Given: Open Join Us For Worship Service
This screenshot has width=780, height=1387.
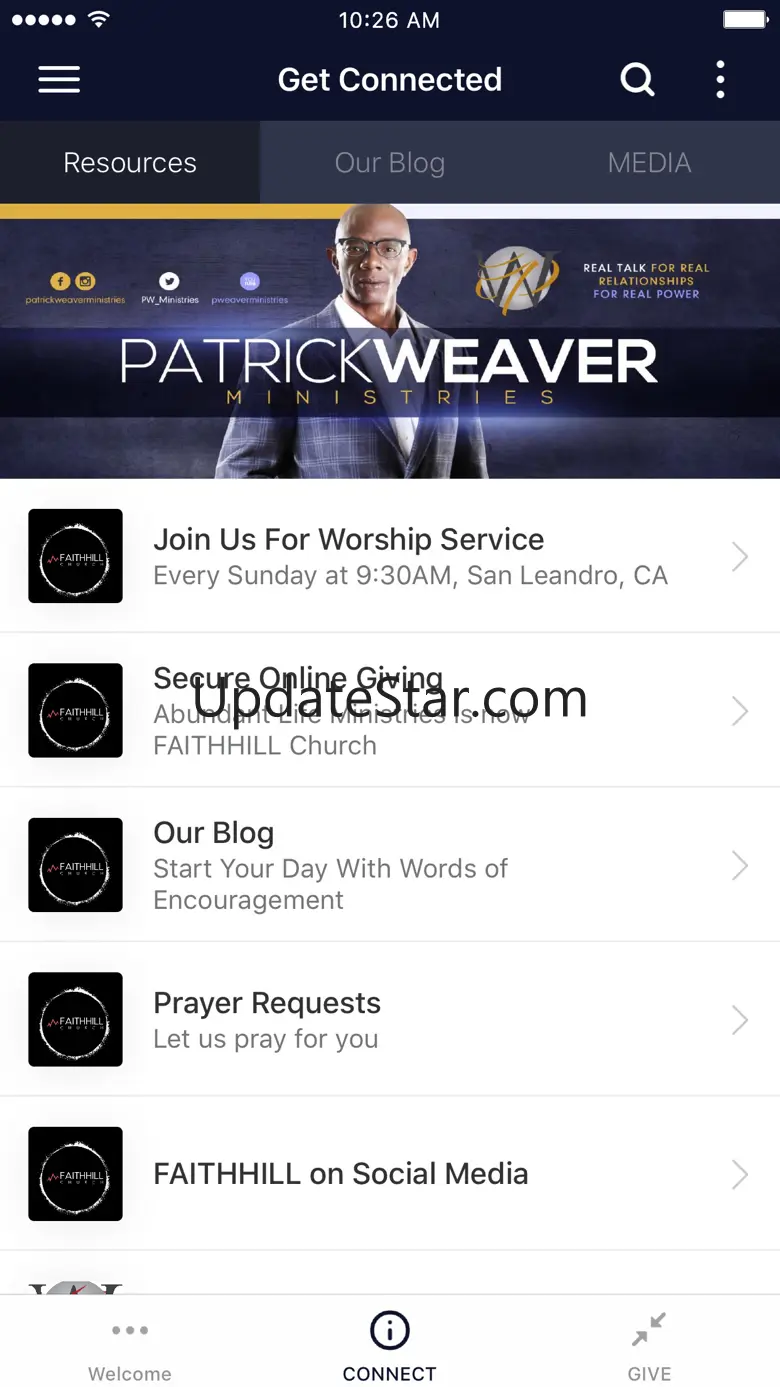Looking at the screenshot, I should coord(390,556).
